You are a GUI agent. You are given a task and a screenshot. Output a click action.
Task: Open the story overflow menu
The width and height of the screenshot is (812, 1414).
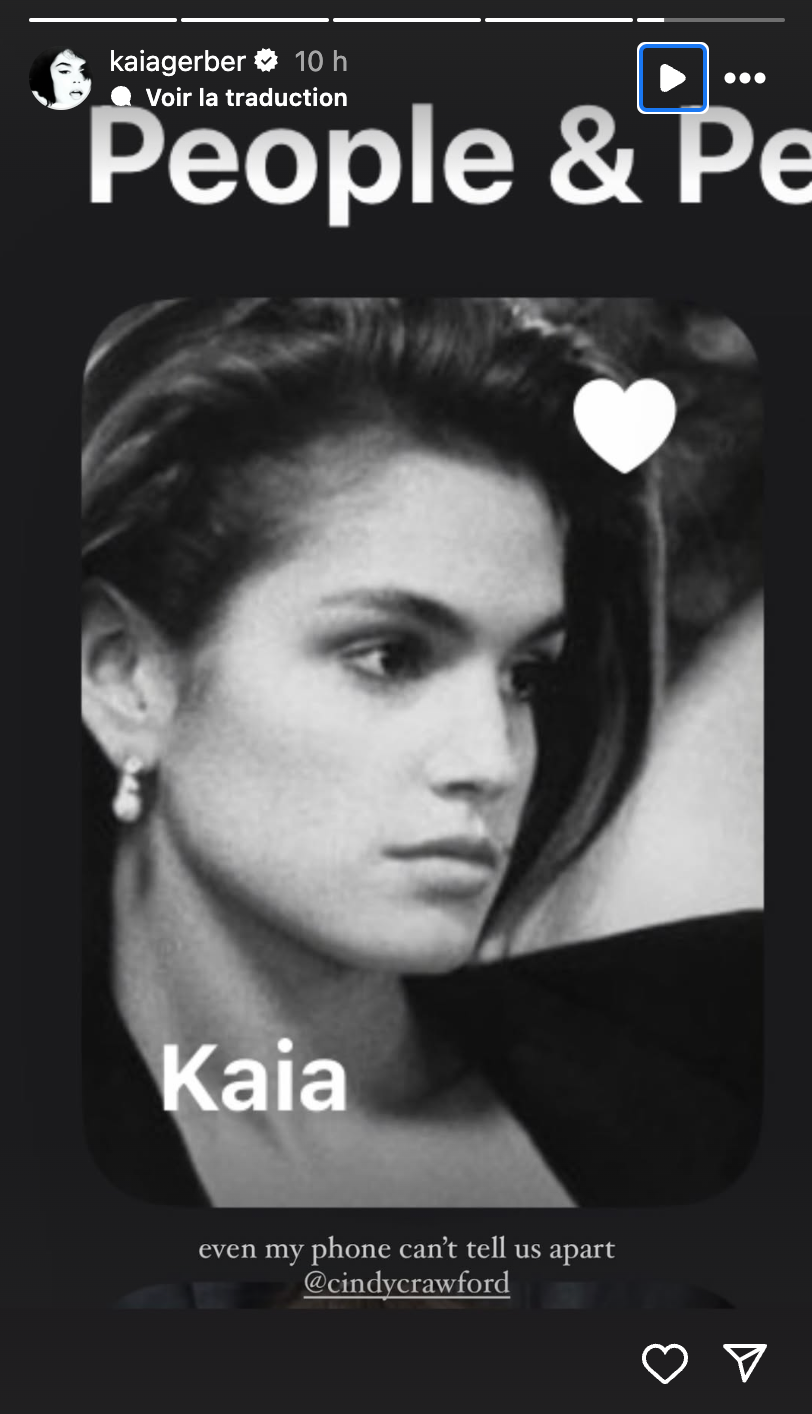click(x=744, y=78)
